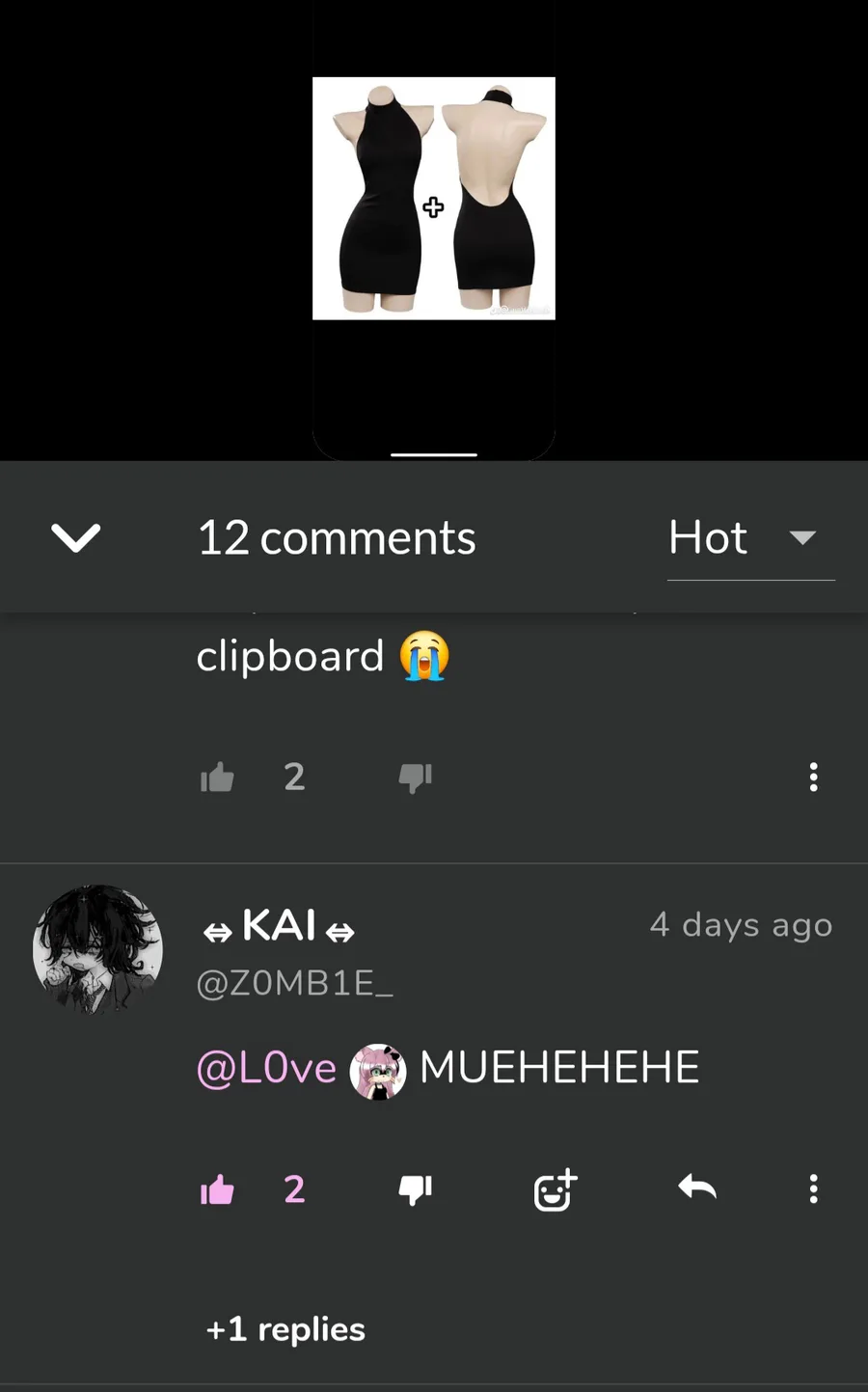This screenshot has height=1392, width=868.
Task: View the black dress post image
Action: pyautogui.click(x=434, y=198)
